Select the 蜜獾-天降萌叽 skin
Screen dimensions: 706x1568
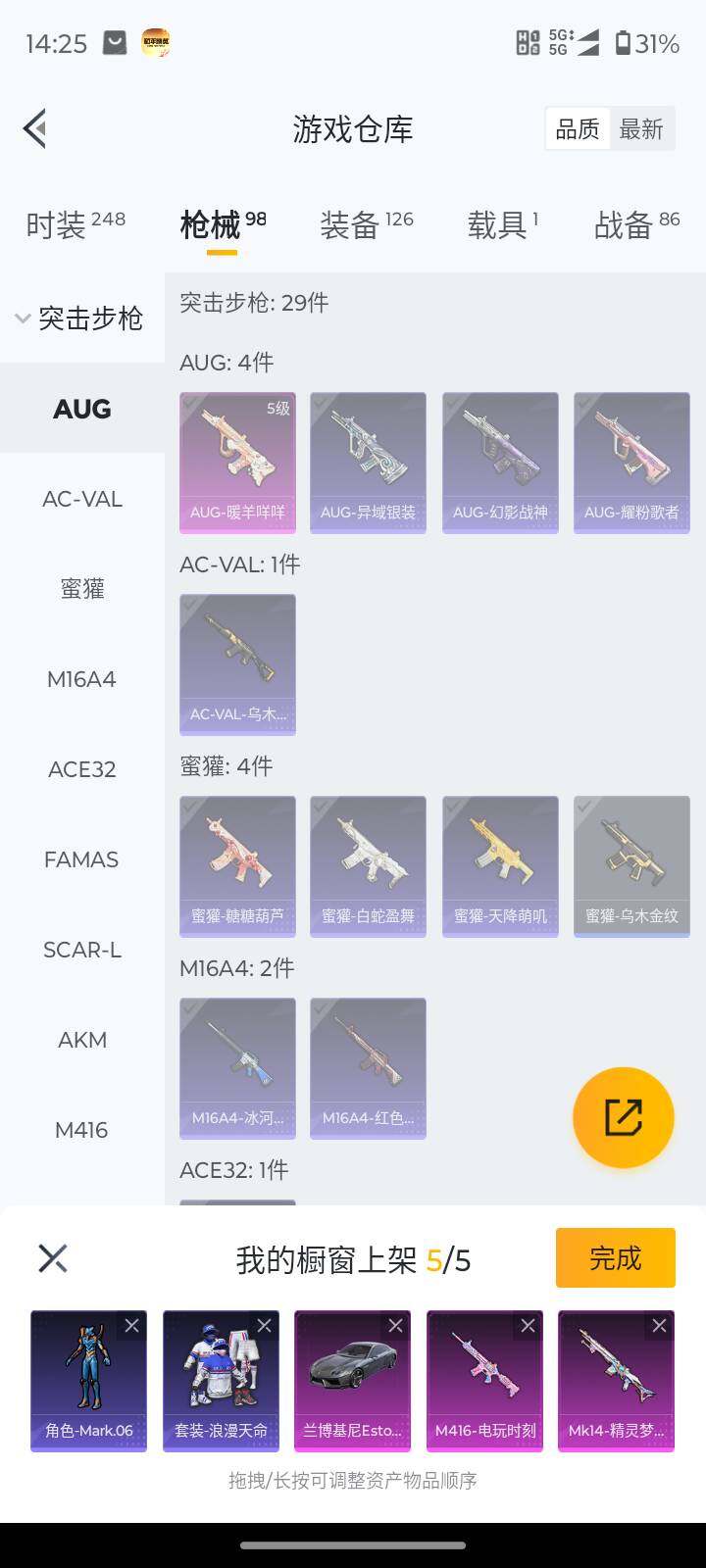coord(500,865)
